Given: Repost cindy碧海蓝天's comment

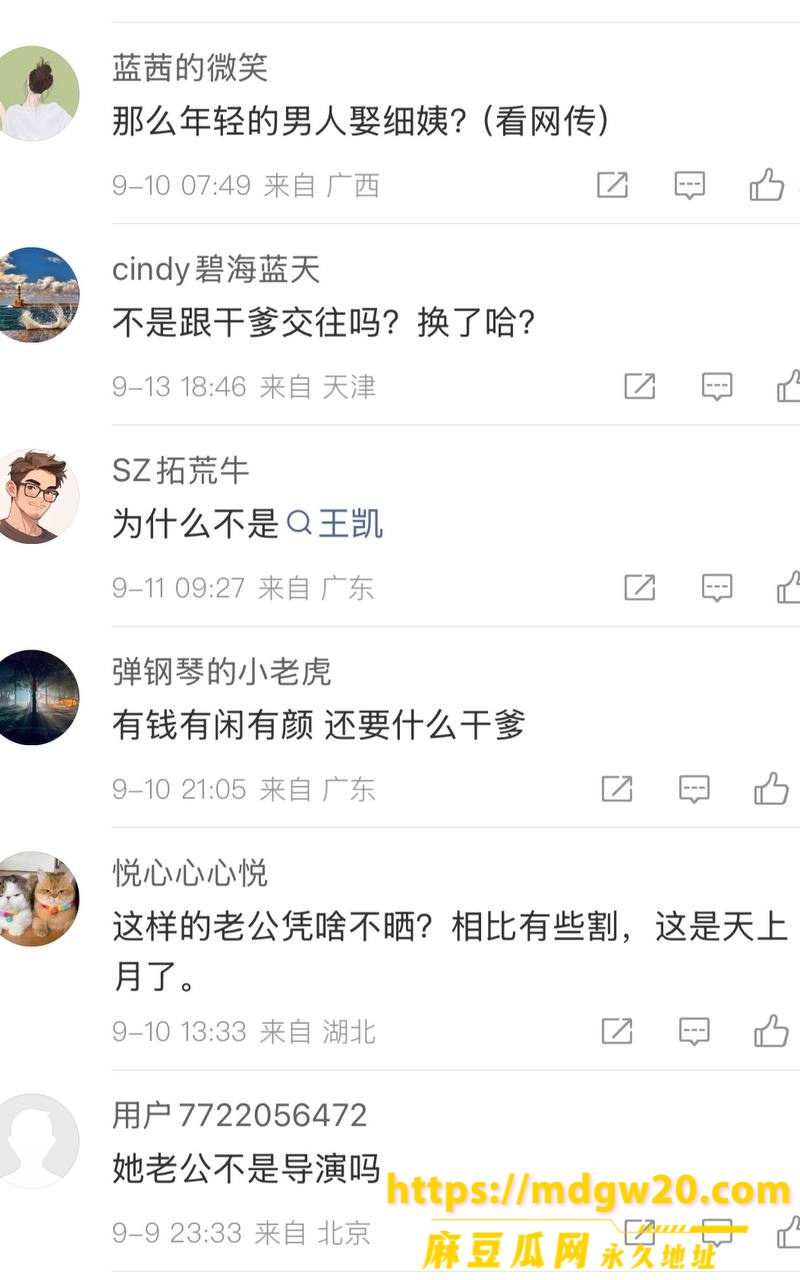Looking at the screenshot, I should click(x=640, y=386).
